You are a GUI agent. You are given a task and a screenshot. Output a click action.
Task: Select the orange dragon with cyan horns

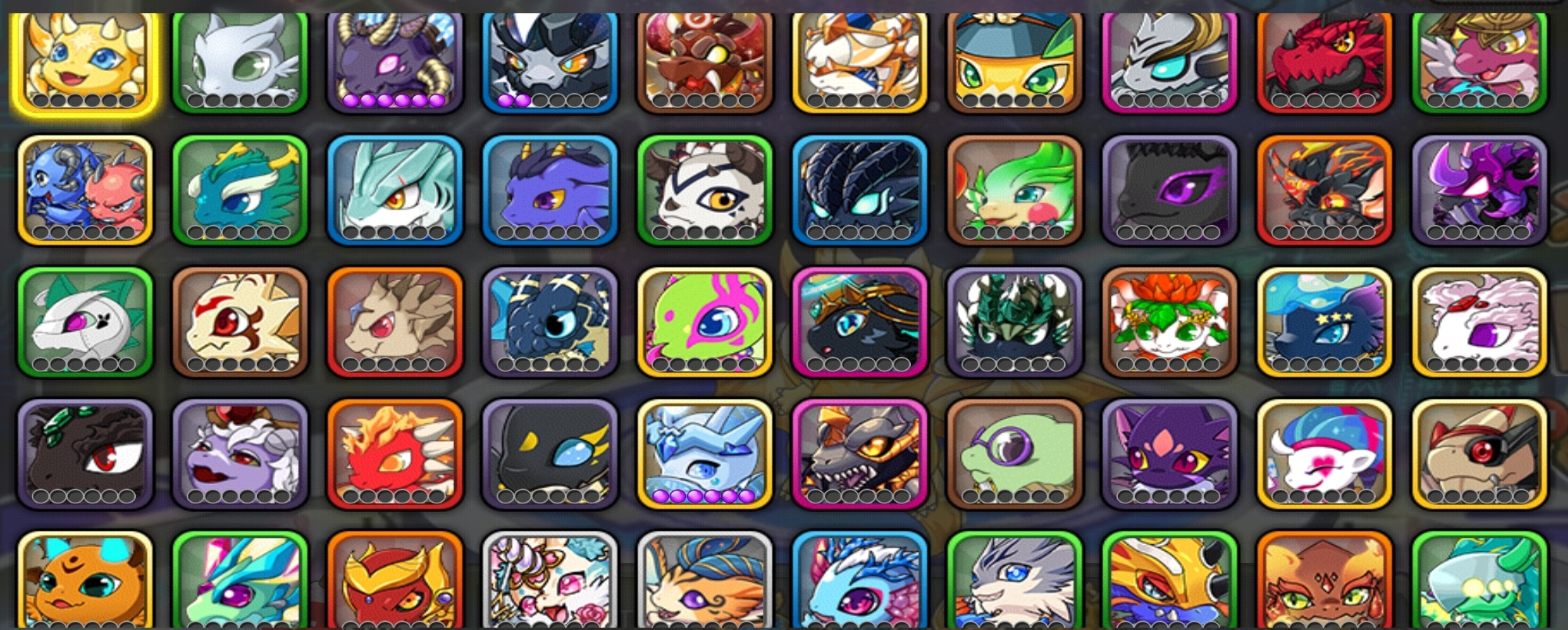[84, 582]
